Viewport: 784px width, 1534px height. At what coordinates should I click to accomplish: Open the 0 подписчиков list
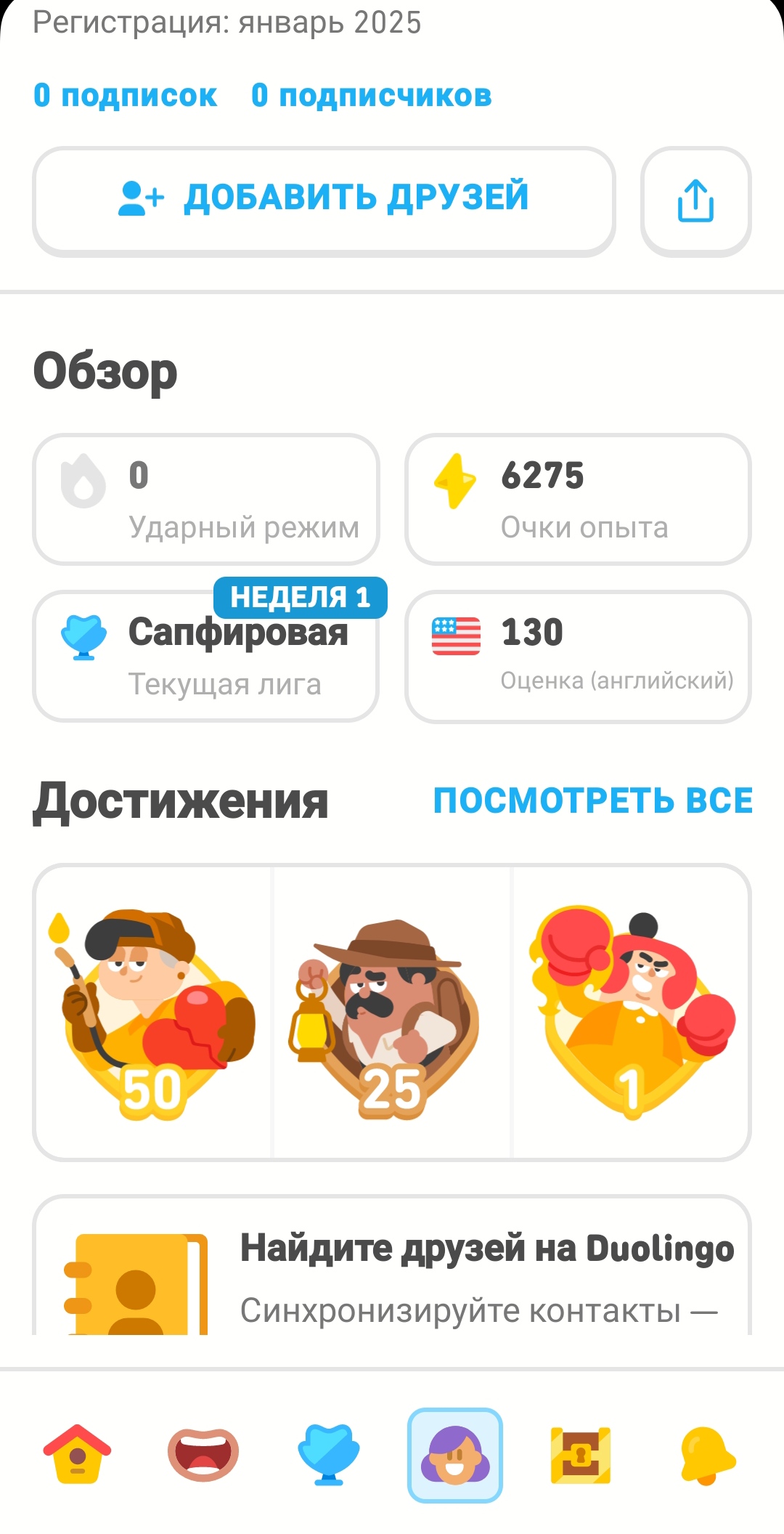[x=371, y=95]
